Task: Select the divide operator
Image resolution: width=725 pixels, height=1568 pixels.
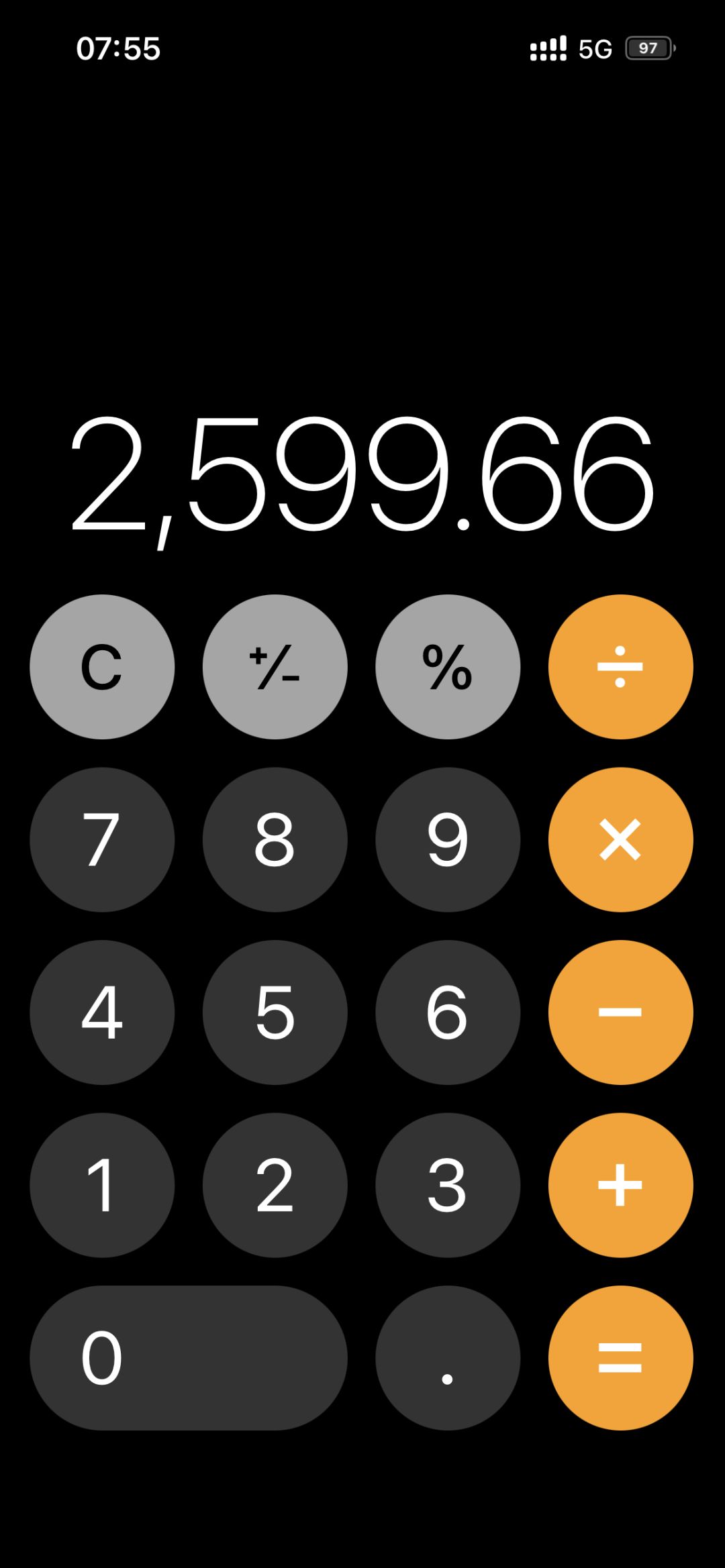Action: tap(621, 667)
